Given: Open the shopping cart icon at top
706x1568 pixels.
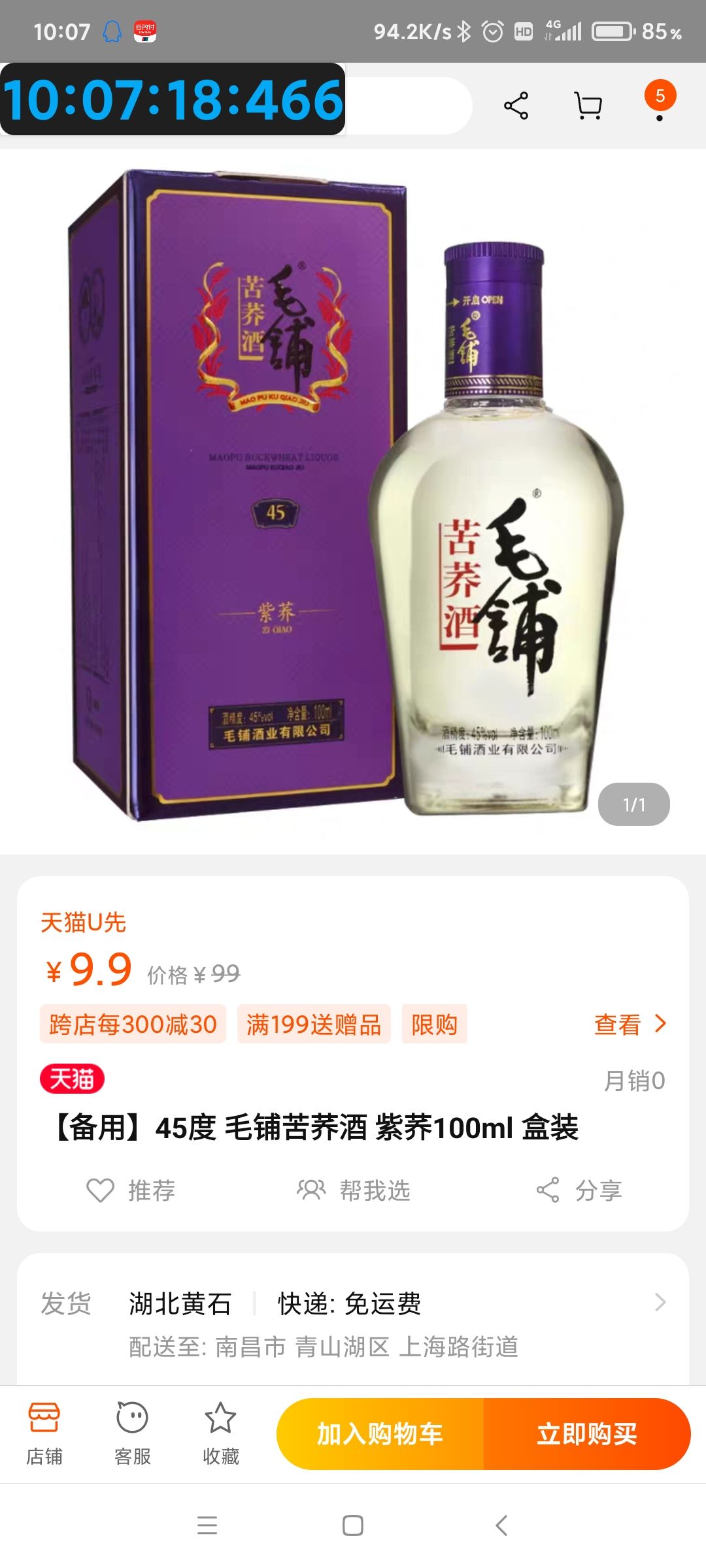Looking at the screenshot, I should click(588, 105).
